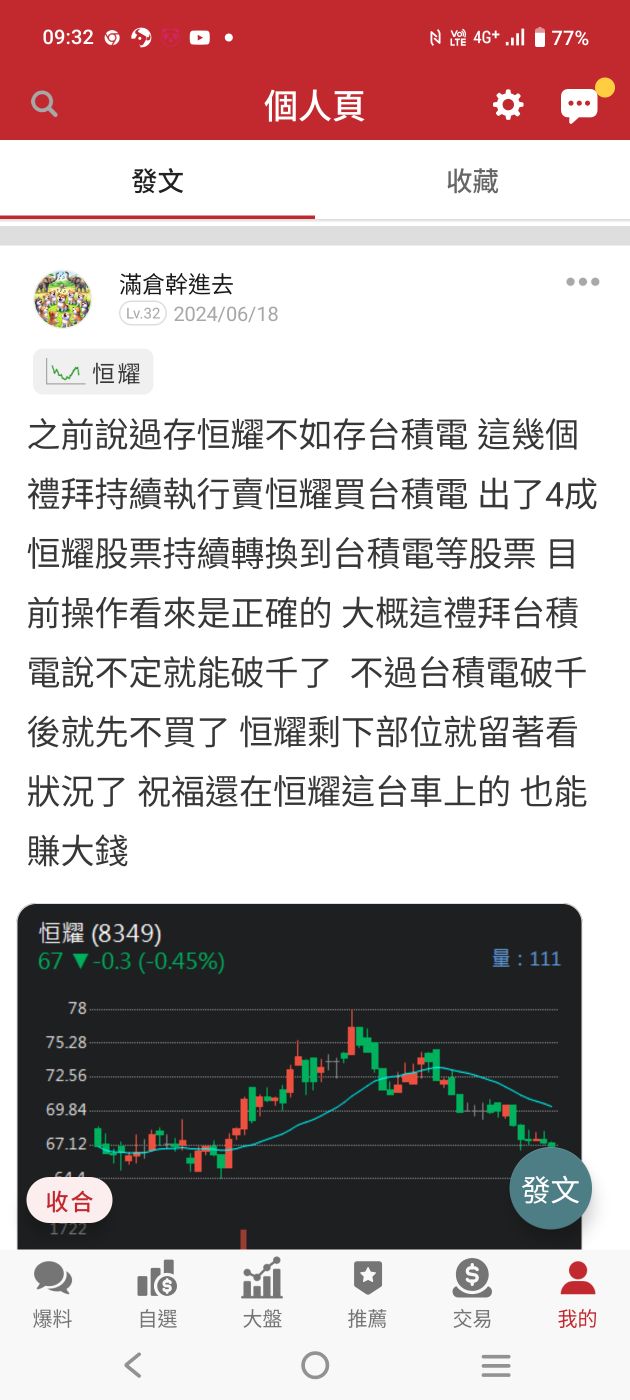
Task: Go to the 爆料 tab
Action: [x=52, y=1294]
